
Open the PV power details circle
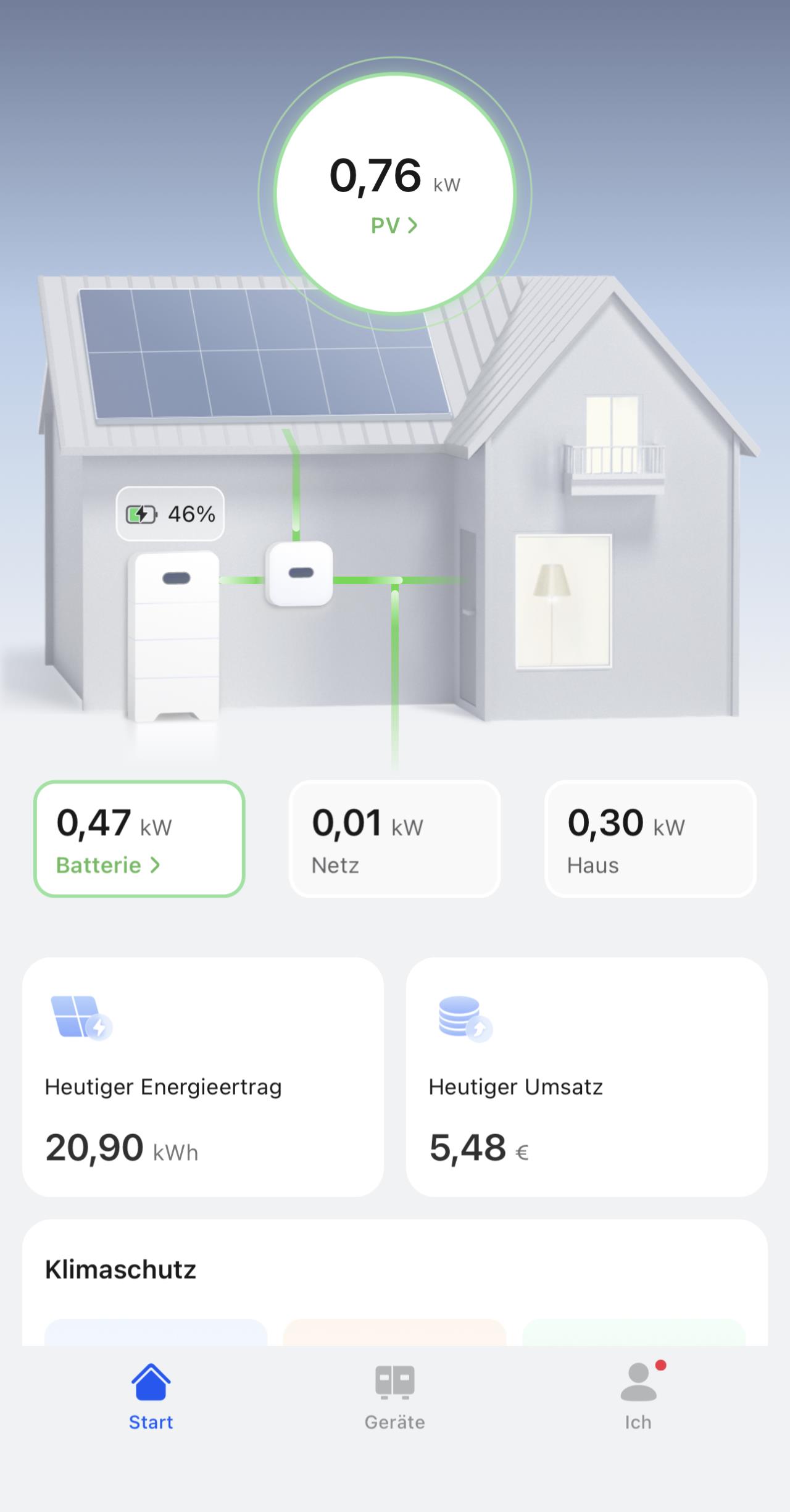pos(395,194)
